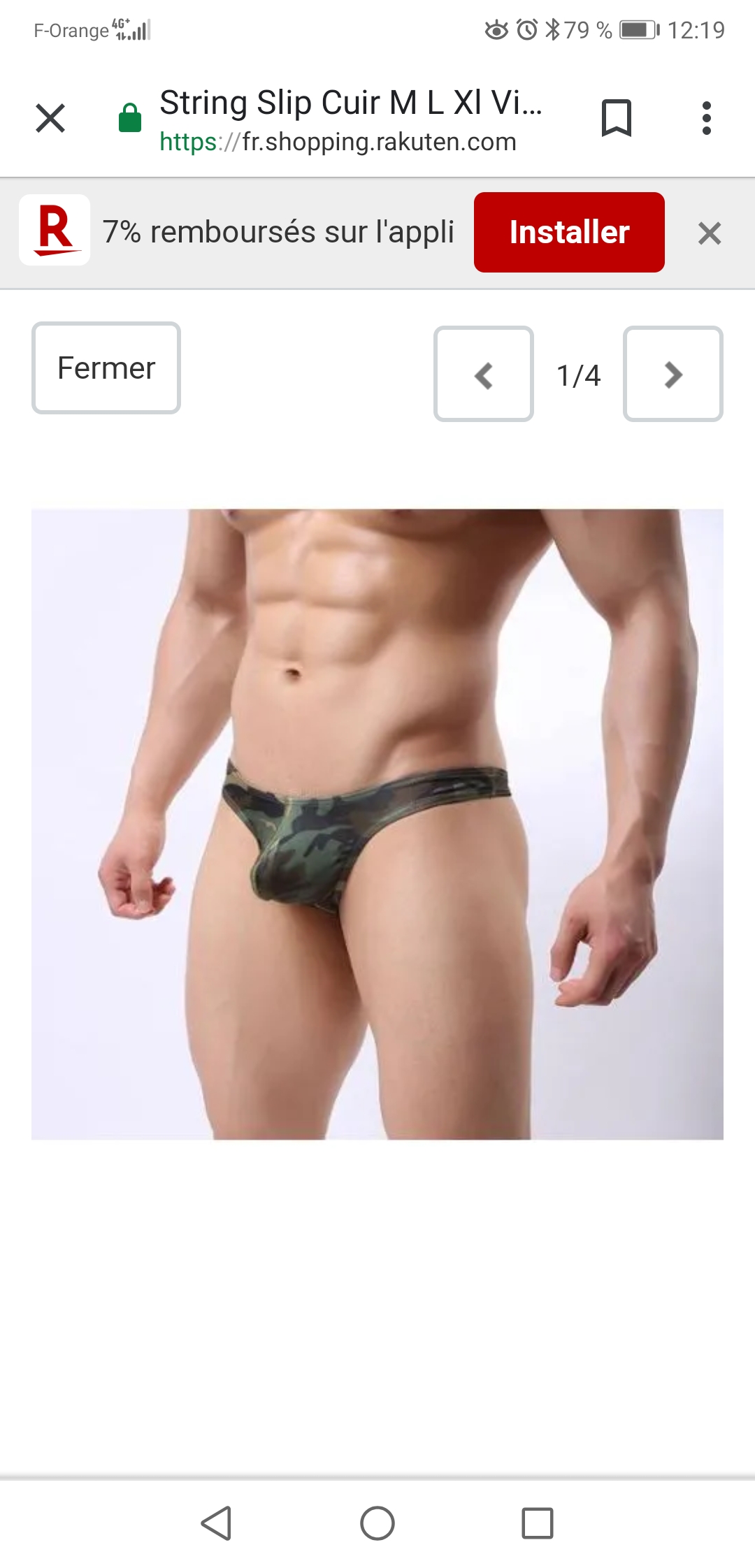This screenshot has width=755, height=1568.
Task: Return to the home screen
Action: coord(377,1523)
